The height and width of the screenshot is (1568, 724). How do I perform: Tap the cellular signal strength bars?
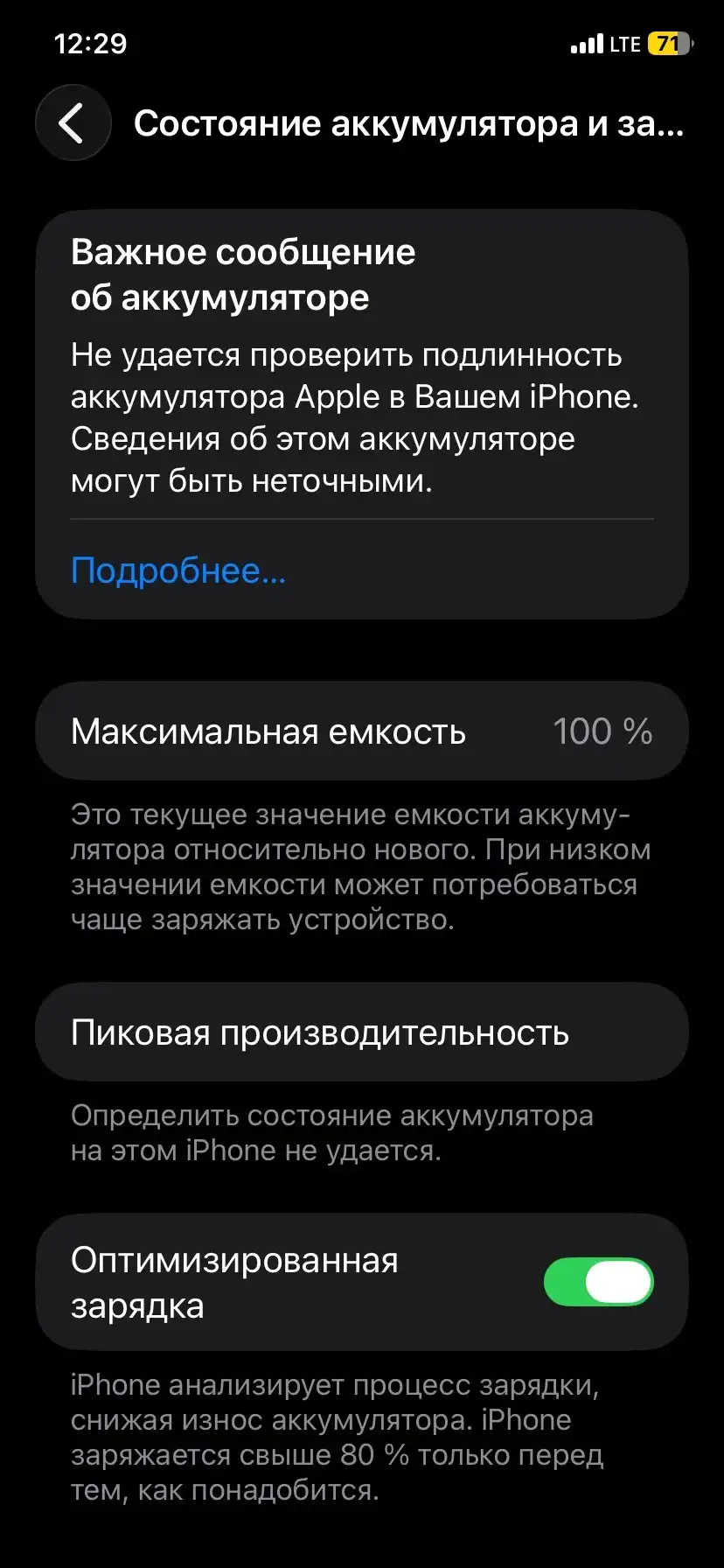[585, 44]
